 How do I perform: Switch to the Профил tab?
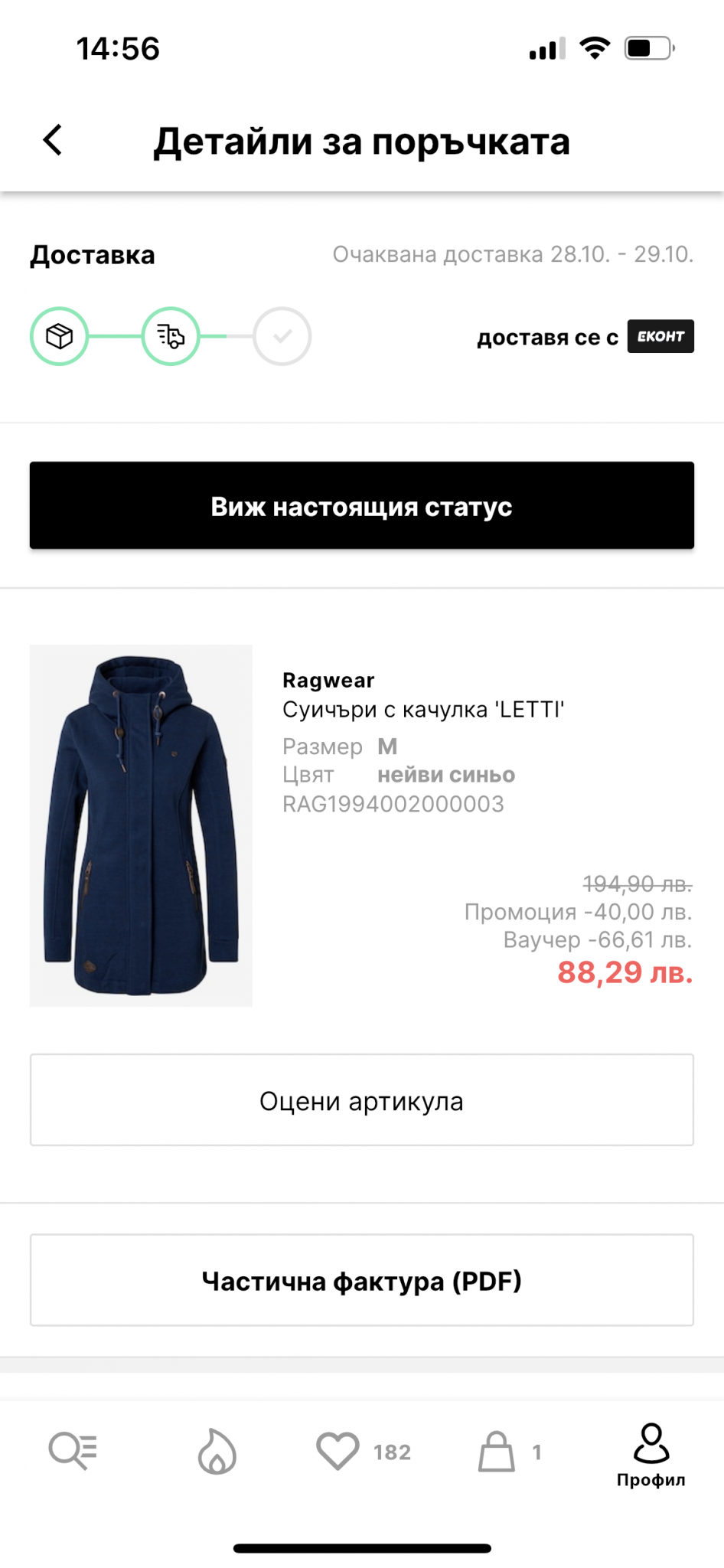click(x=651, y=1455)
